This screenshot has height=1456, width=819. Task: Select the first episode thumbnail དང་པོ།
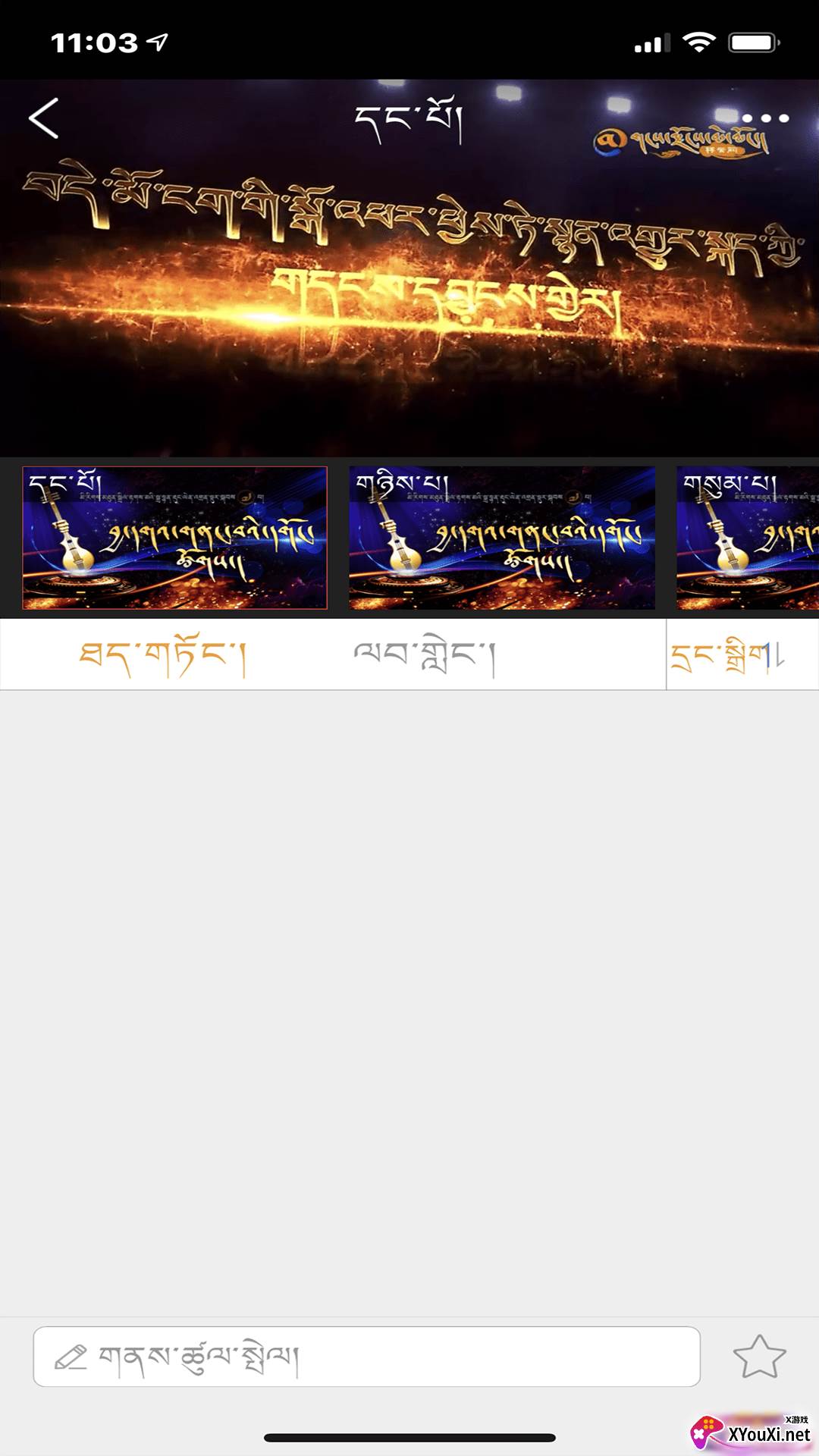[x=175, y=538]
